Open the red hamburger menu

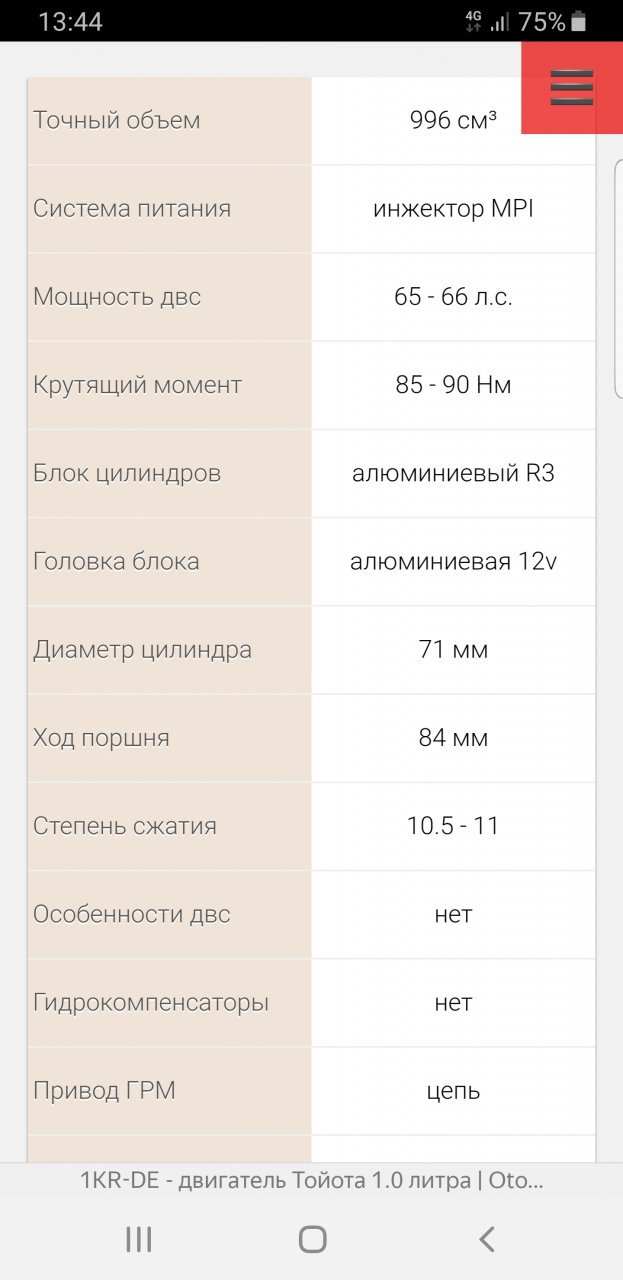pyautogui.click(x=571, y=88)
